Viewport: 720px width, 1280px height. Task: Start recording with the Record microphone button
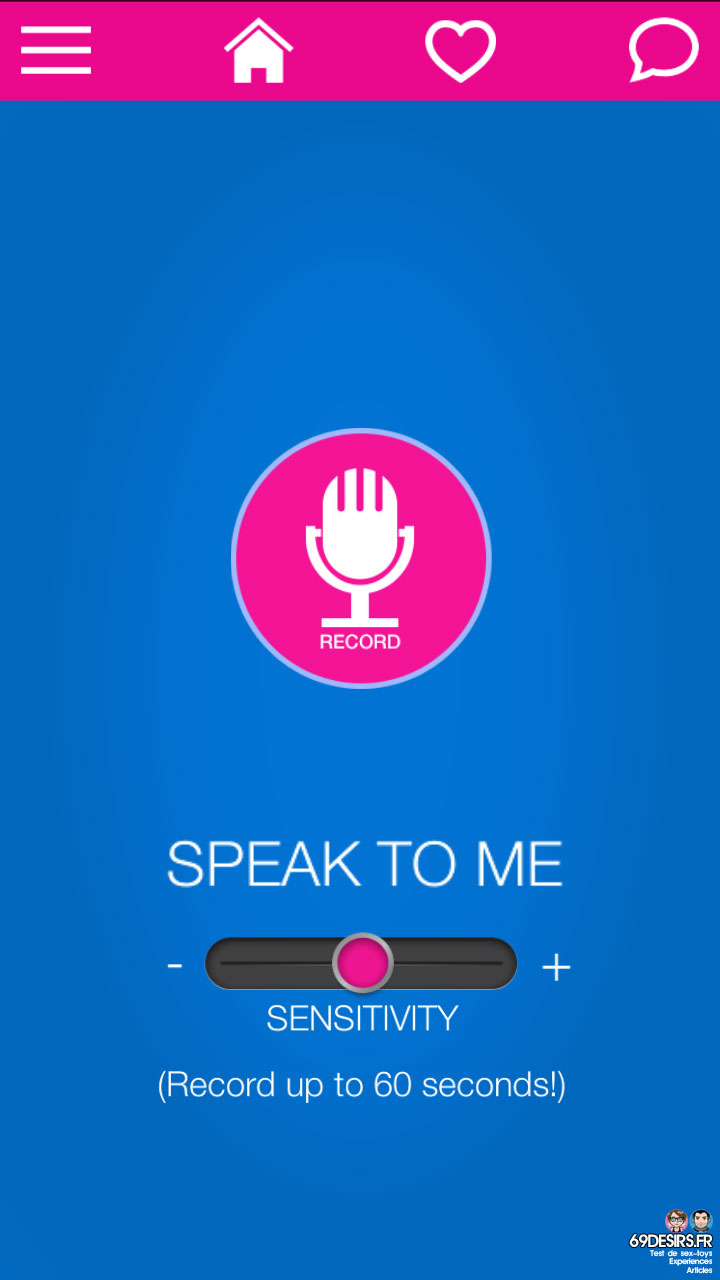361,558
